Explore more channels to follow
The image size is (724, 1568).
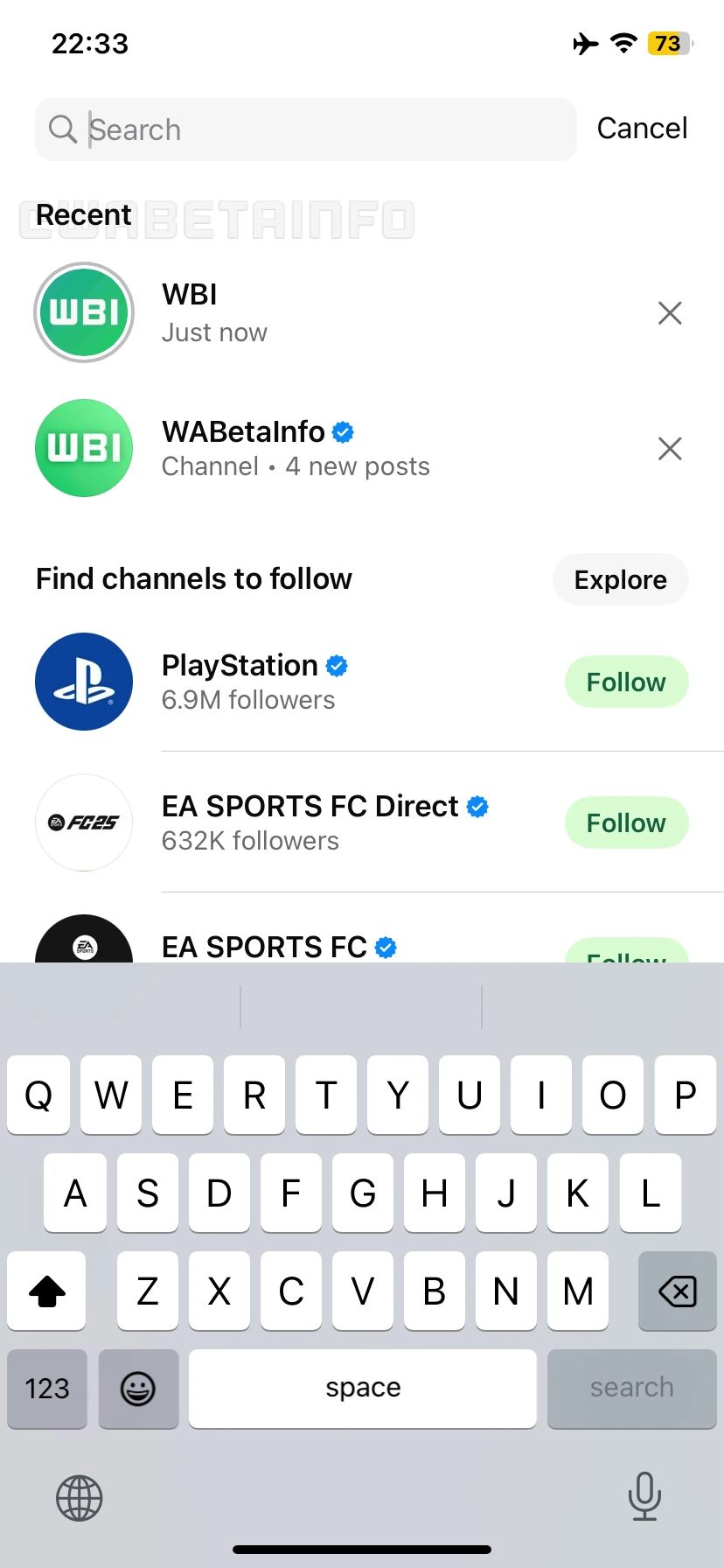pos(620,579)
